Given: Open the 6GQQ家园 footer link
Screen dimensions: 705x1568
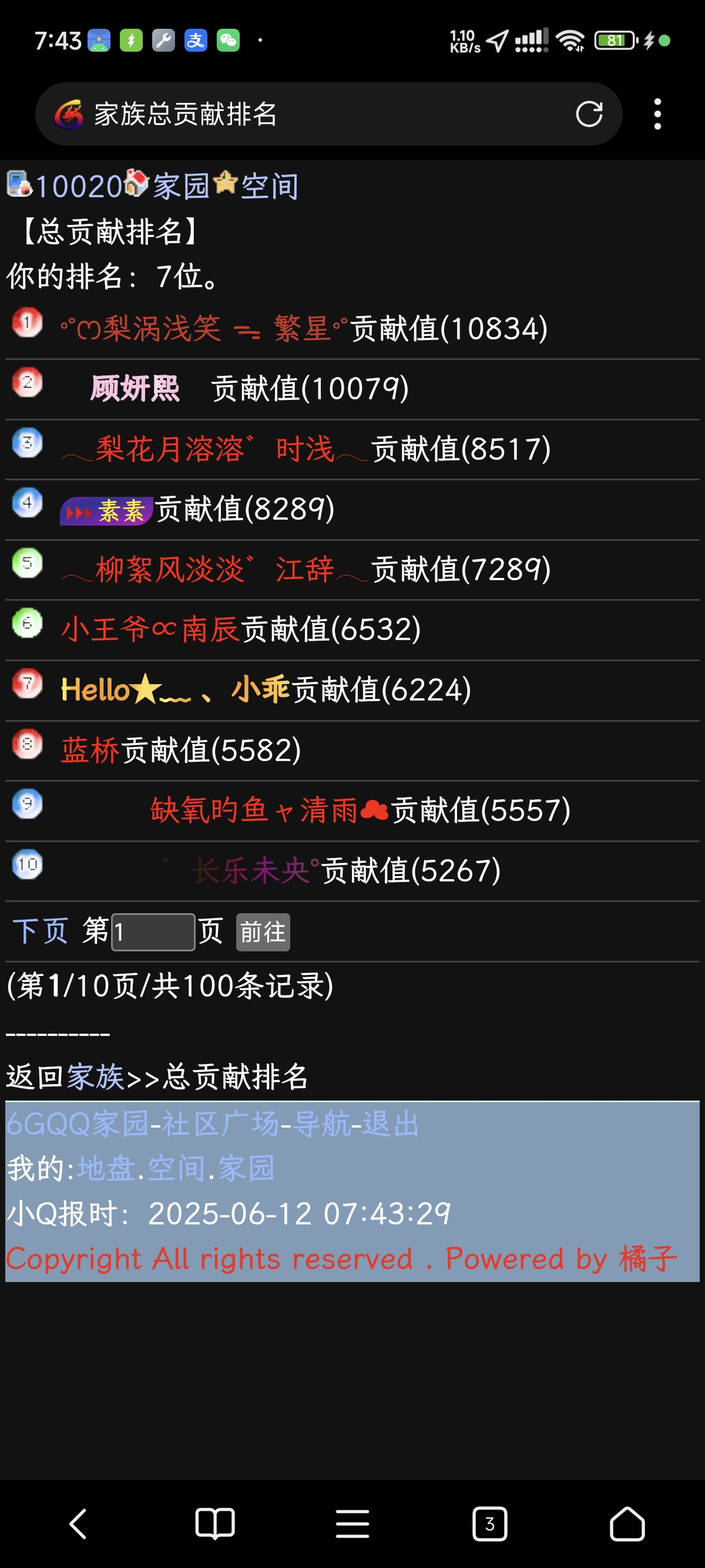Looking at the screenshot, I should [77, 1123].
